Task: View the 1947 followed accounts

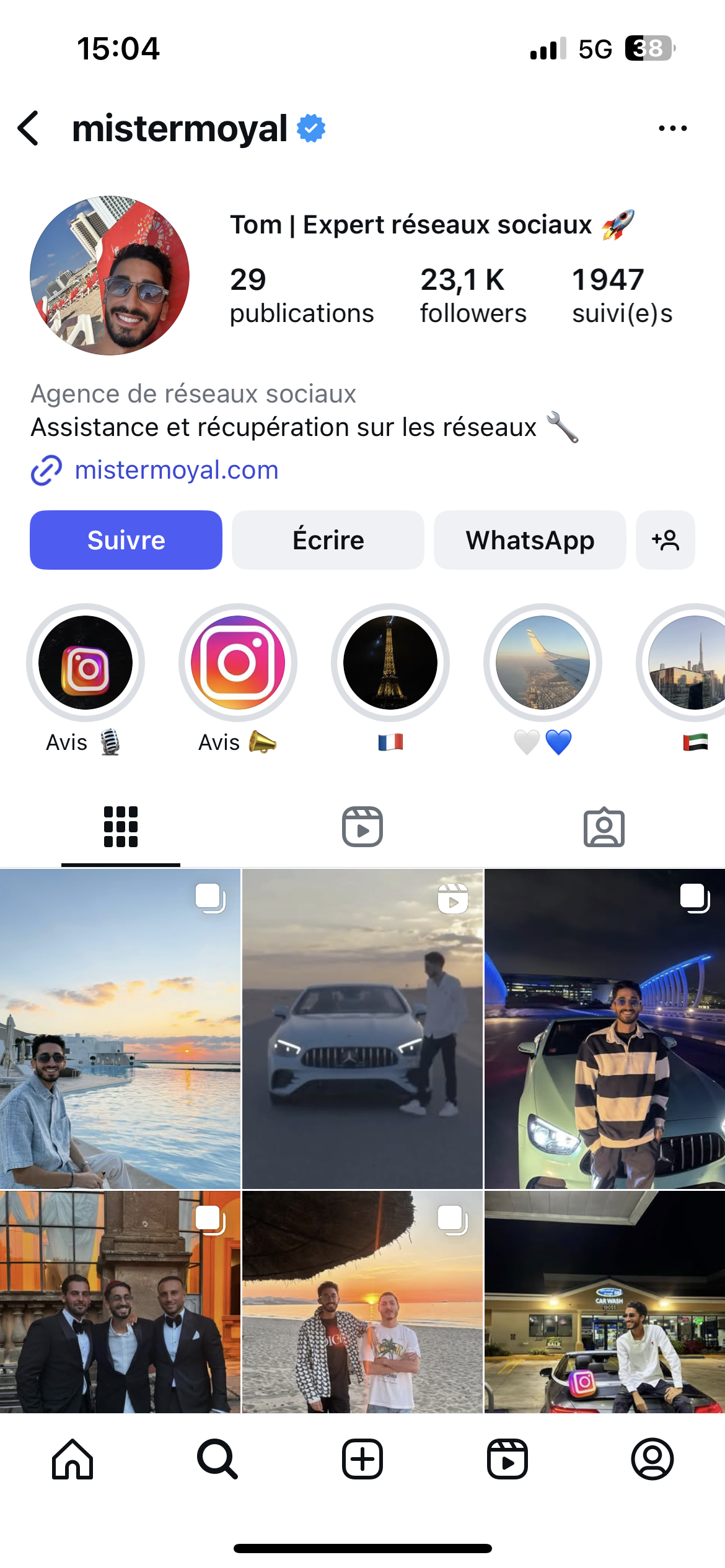Action: click(x=622, y=295)
